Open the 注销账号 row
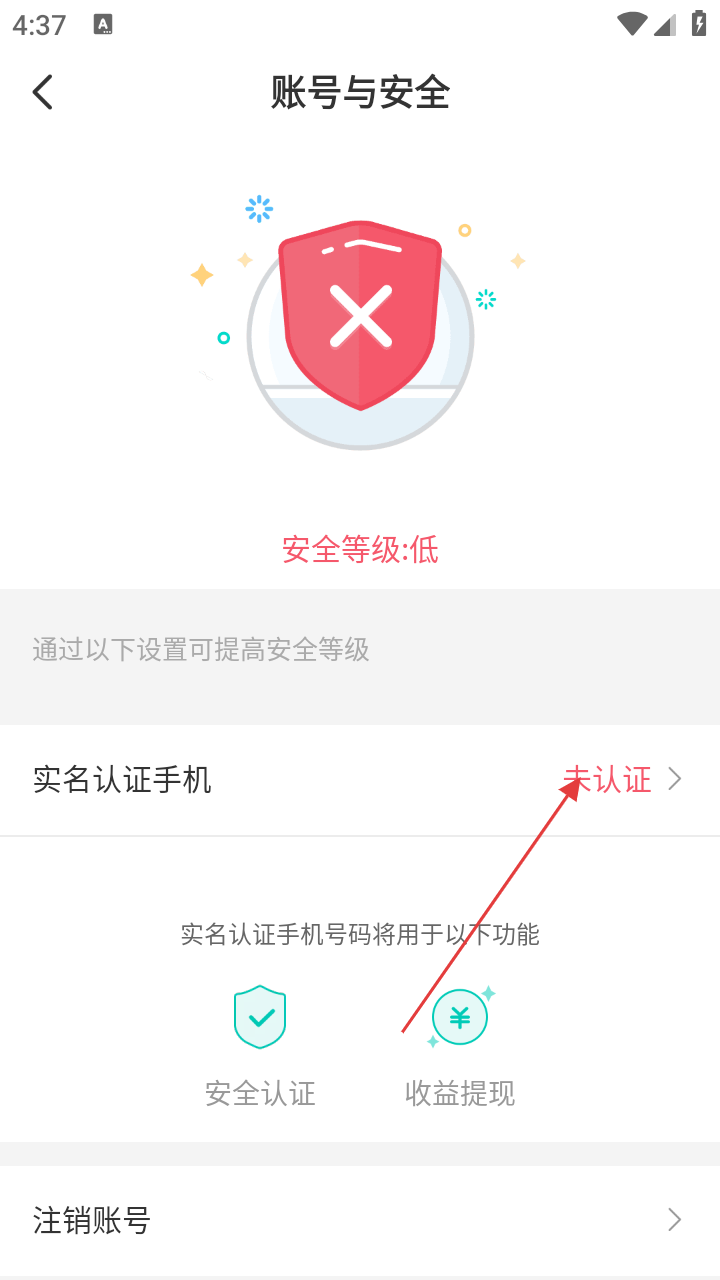The width and height of the screenshot is (720, 1280). (x=360, y=1220)
